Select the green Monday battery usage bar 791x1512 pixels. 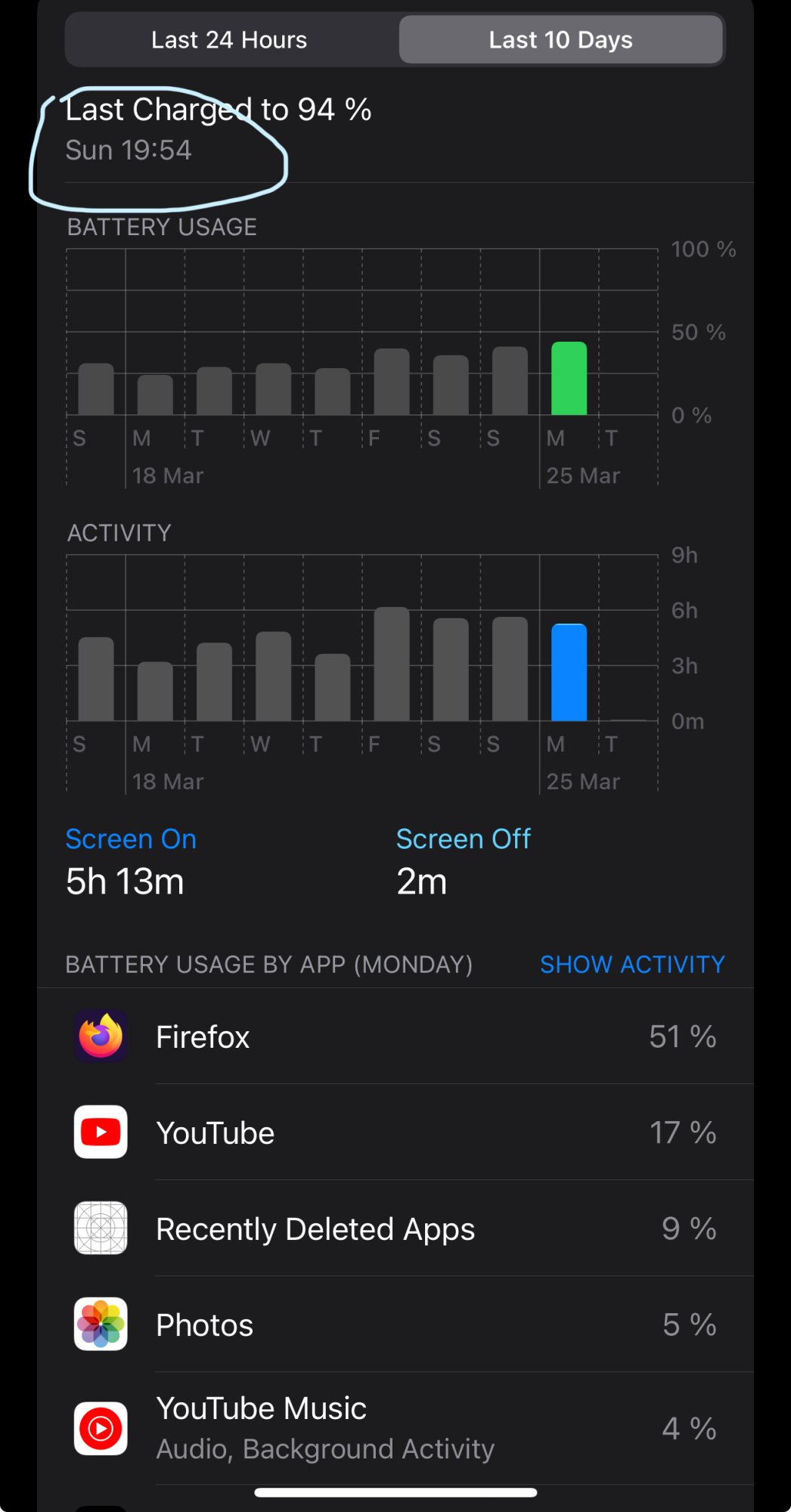tap(569, 379)
